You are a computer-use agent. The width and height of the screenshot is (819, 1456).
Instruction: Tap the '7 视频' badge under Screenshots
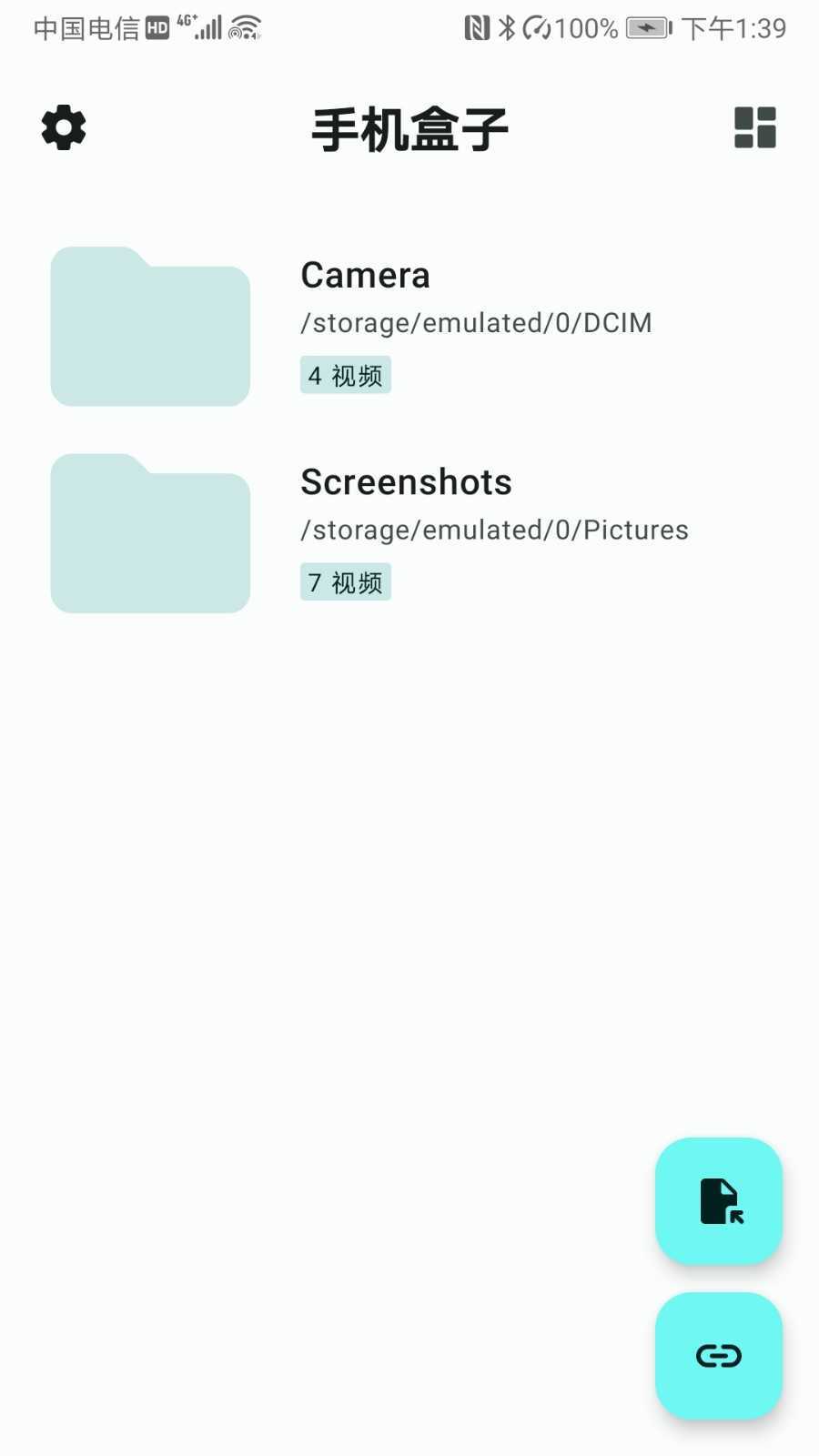point(345,581)
